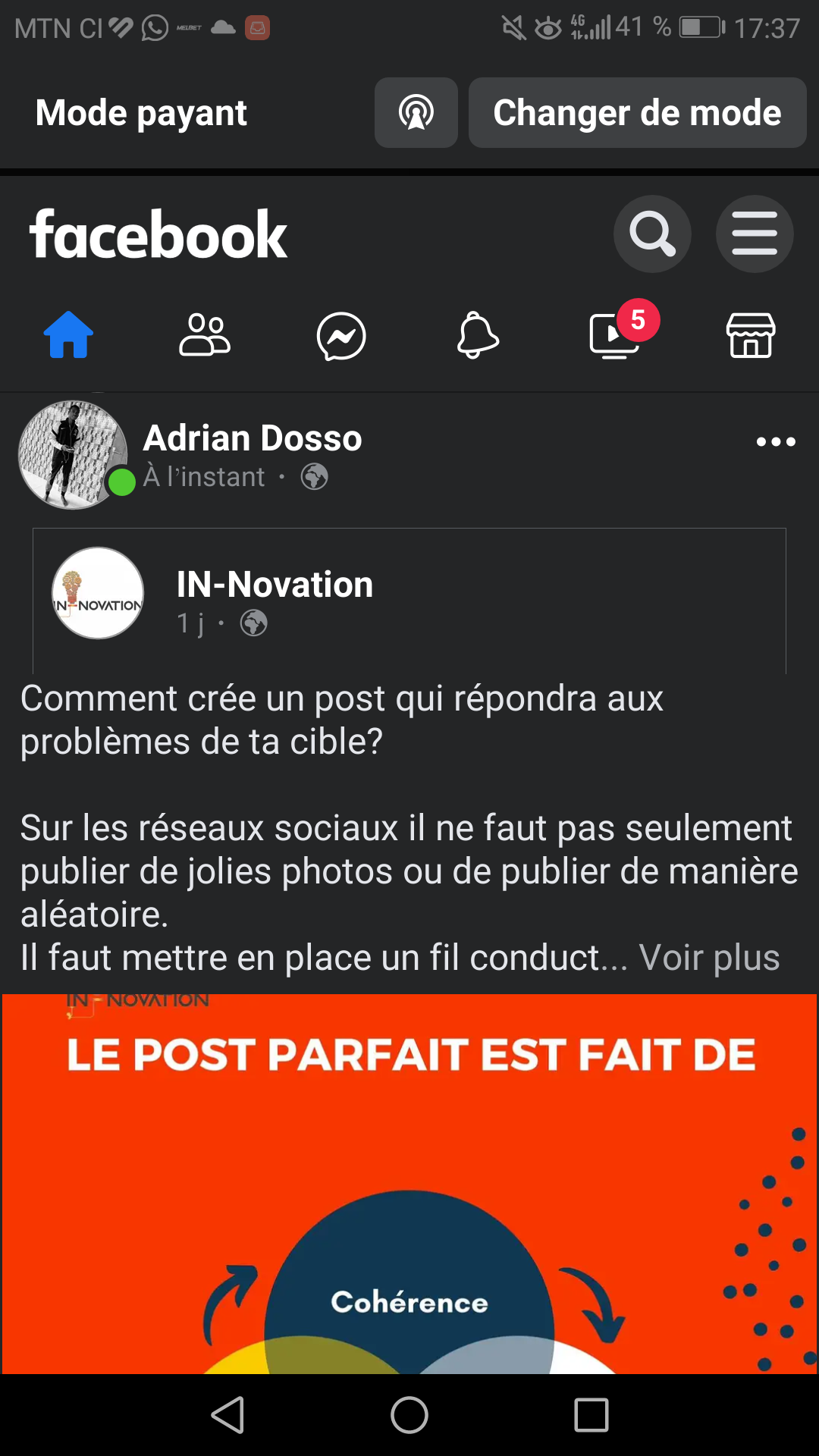Search Facebook with the magnifier icon
This screenshot has height=1456, width=819.
coord(651,234)
